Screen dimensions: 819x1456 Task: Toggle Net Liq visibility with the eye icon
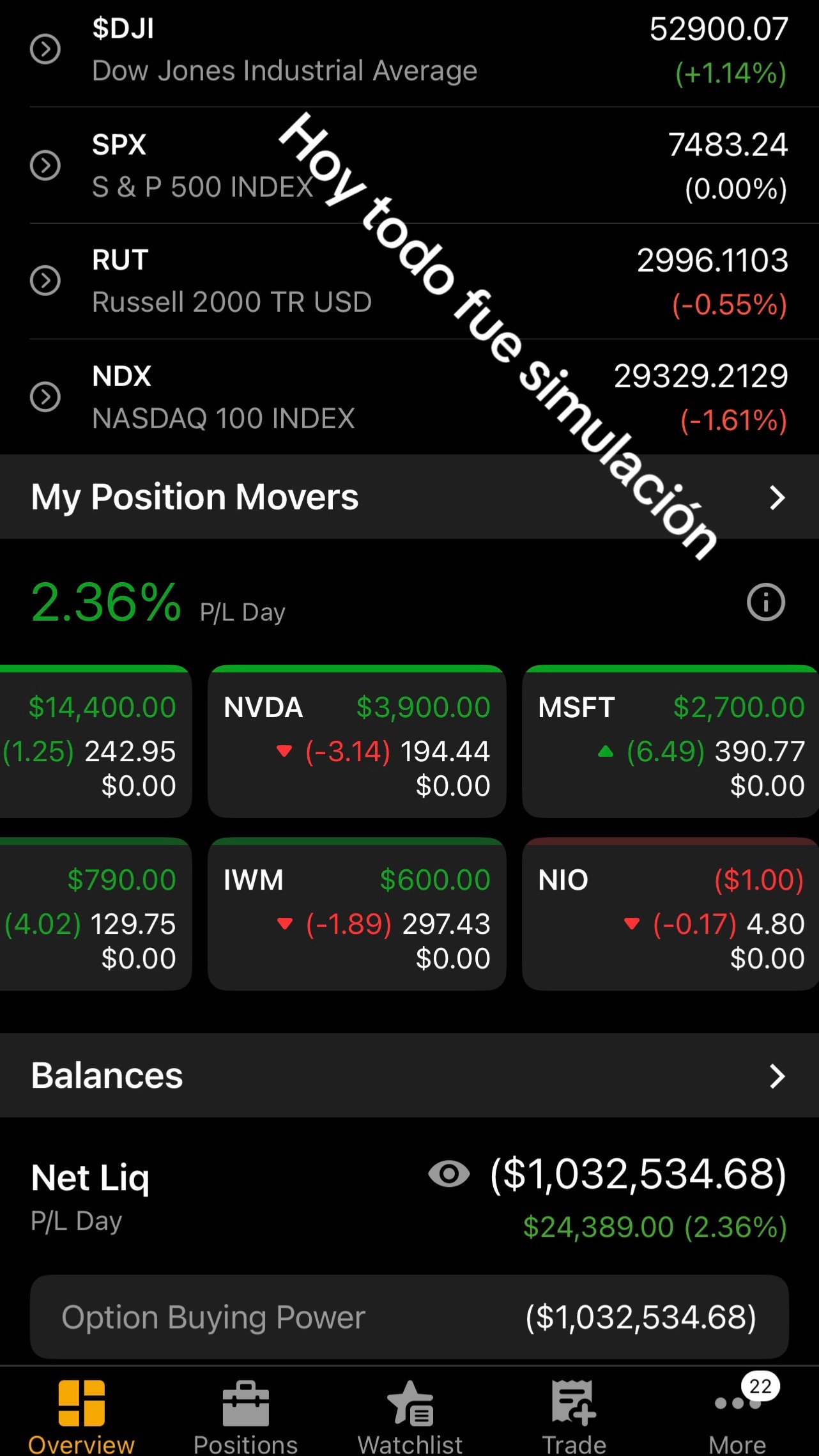[449, 1173]
